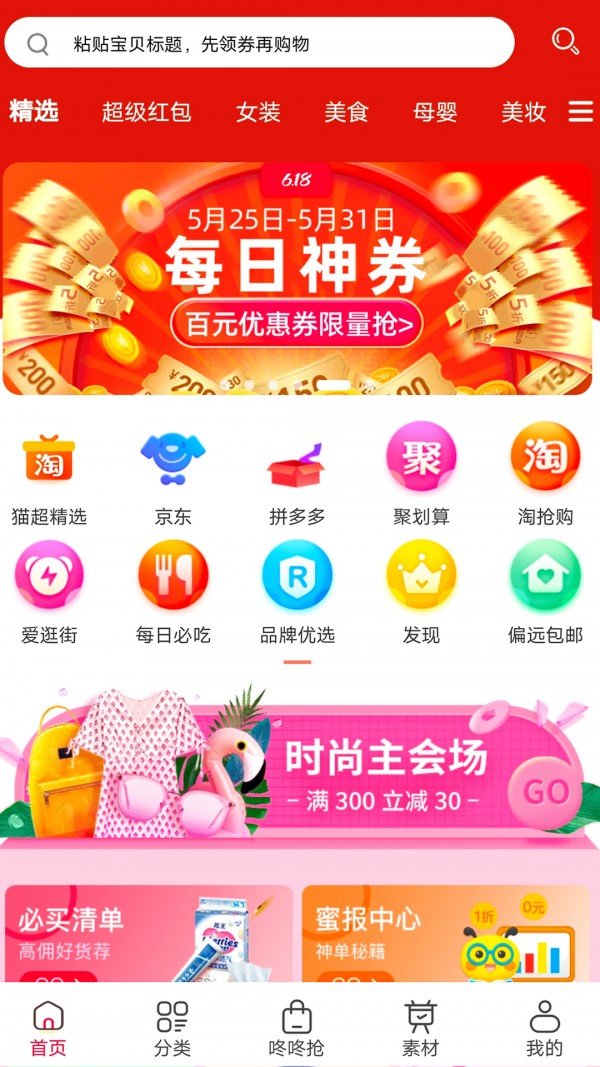This screenshot has width=600, height=1067.
Task: Open the 咚咚抢 bottom tab
Action: pos(296,1028)
